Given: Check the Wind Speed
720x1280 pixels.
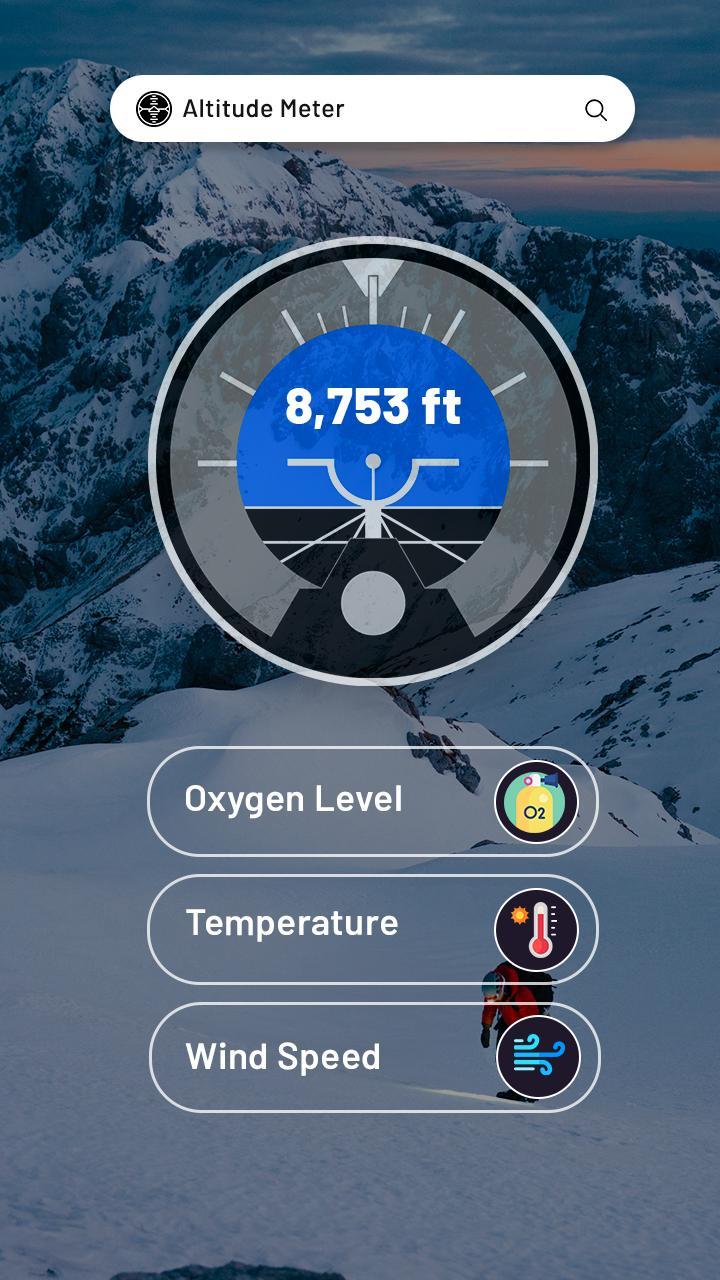Looking at the screenshot, I should [373, 1057].
